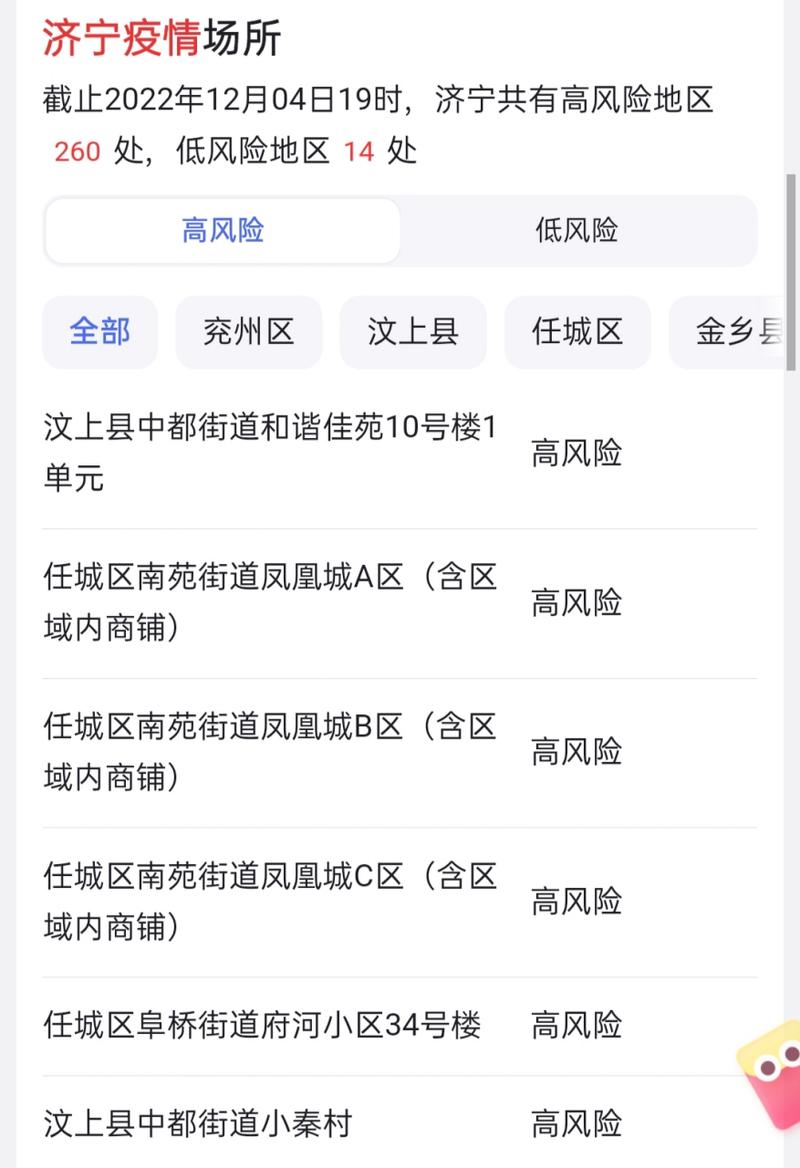Click the red number 260
This screenshot has width=800, height=1168.
click(x=77, y=152)
